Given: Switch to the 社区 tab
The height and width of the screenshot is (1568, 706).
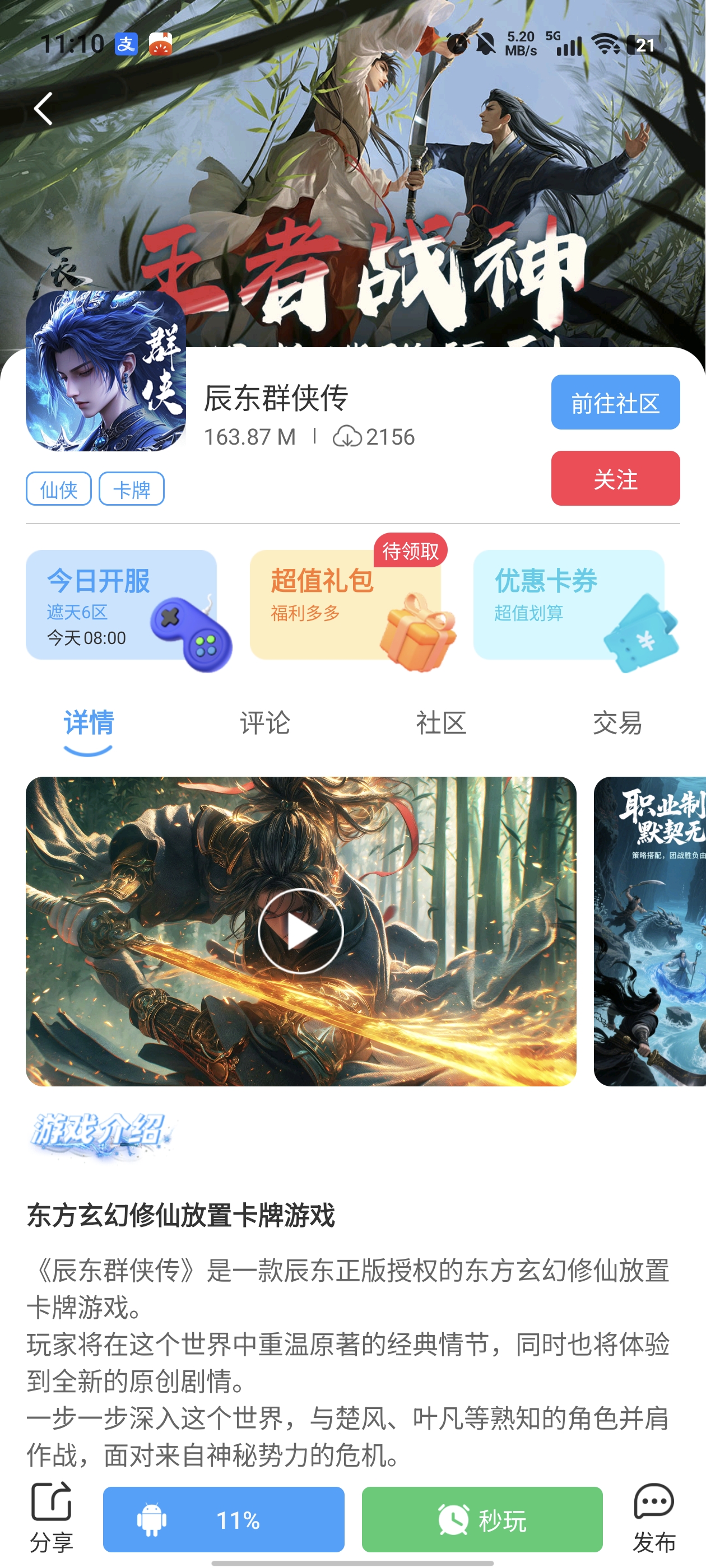Looking at the screenshot, I should coord(441,723).
